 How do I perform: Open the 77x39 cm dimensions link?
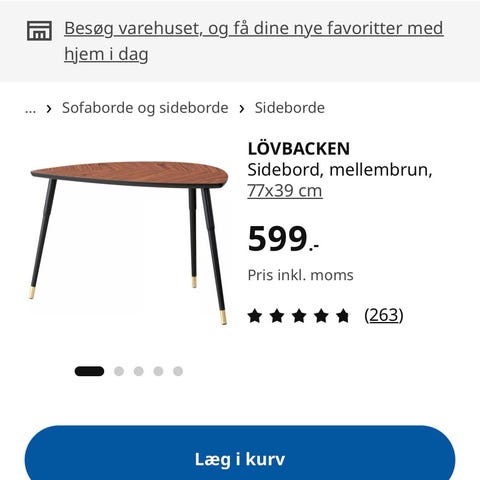coord(285,191)
